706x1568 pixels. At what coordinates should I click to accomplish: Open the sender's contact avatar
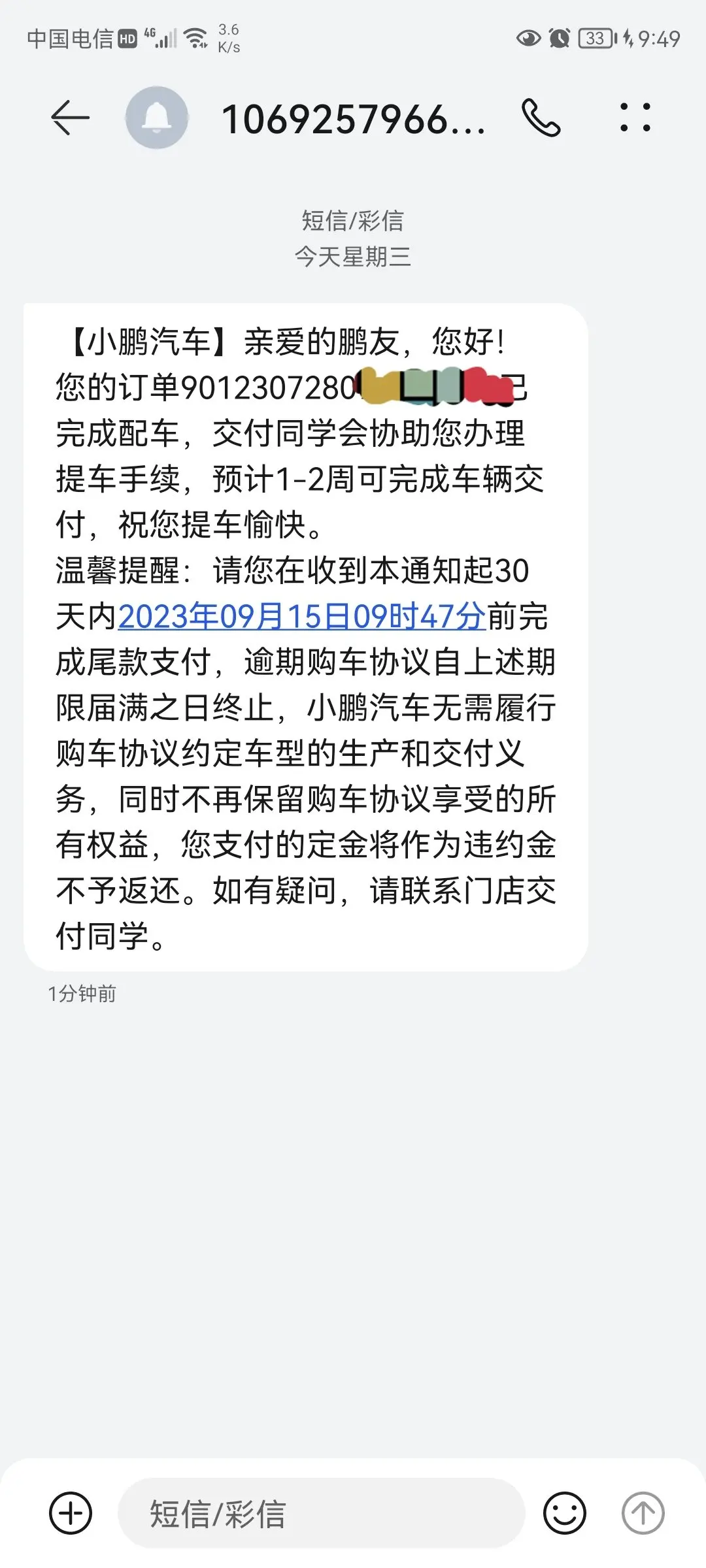pos(157,118)
